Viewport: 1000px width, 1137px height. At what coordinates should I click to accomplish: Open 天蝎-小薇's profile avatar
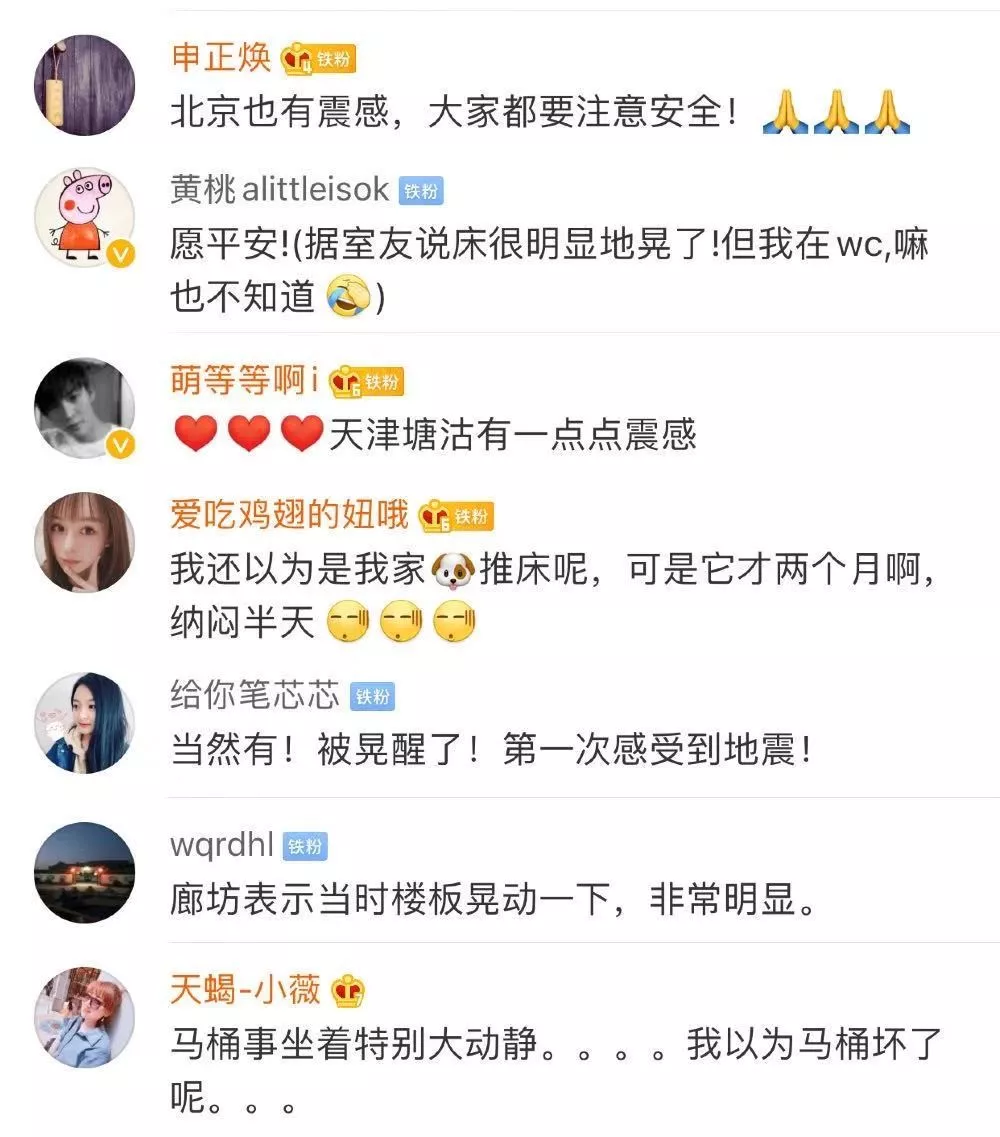pyautogui.click(x=84, y=1017)
